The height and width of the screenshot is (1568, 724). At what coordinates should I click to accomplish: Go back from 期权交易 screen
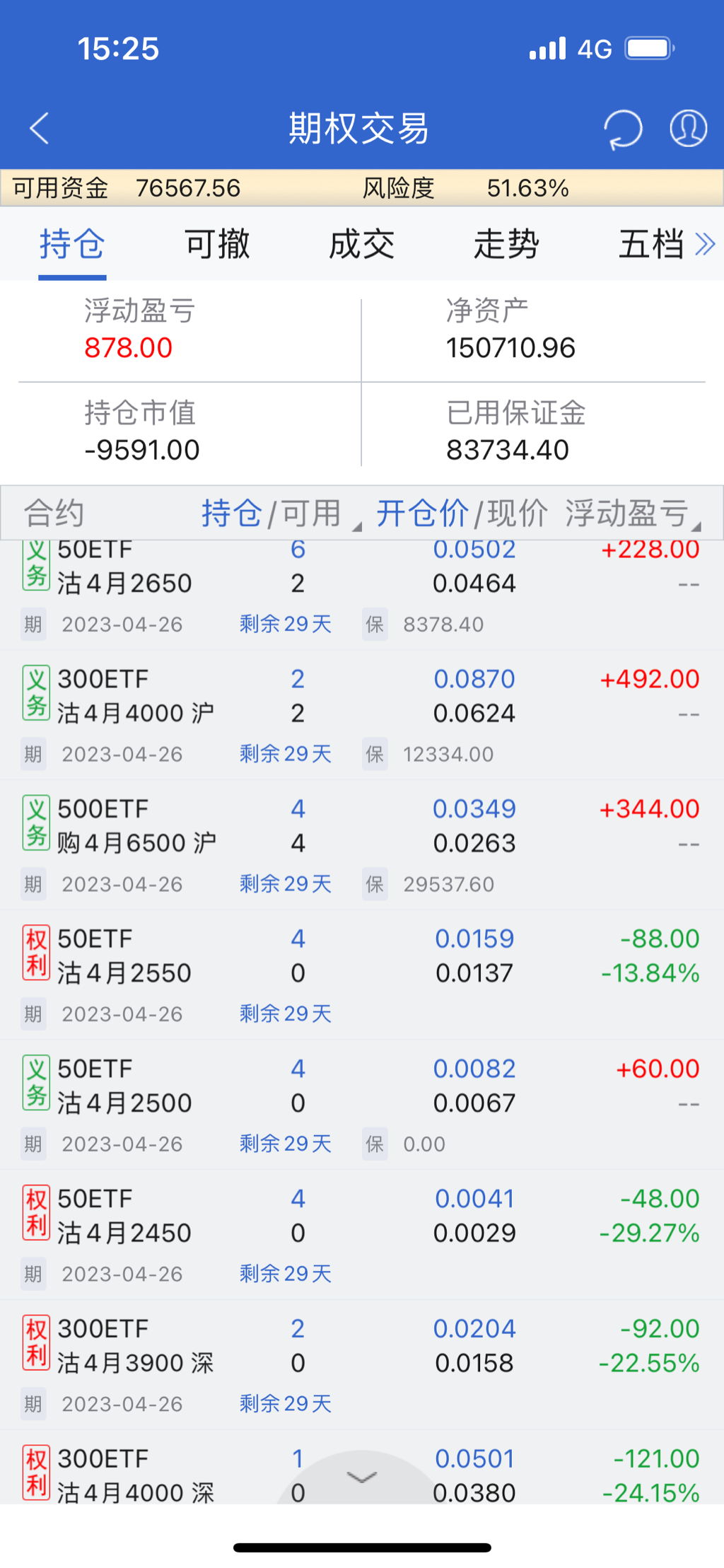click(40, 129)
